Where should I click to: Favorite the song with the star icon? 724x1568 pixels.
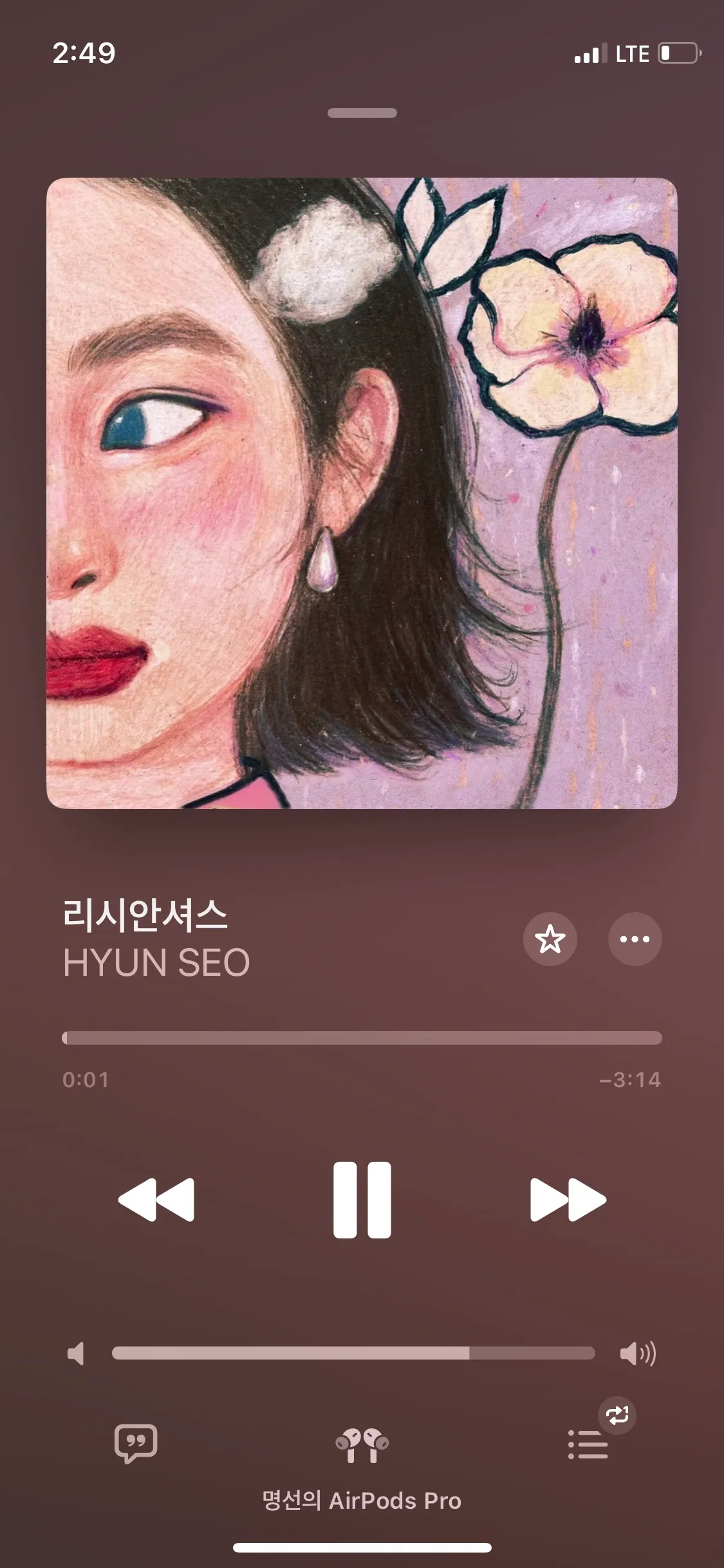(x=550, y=939)
